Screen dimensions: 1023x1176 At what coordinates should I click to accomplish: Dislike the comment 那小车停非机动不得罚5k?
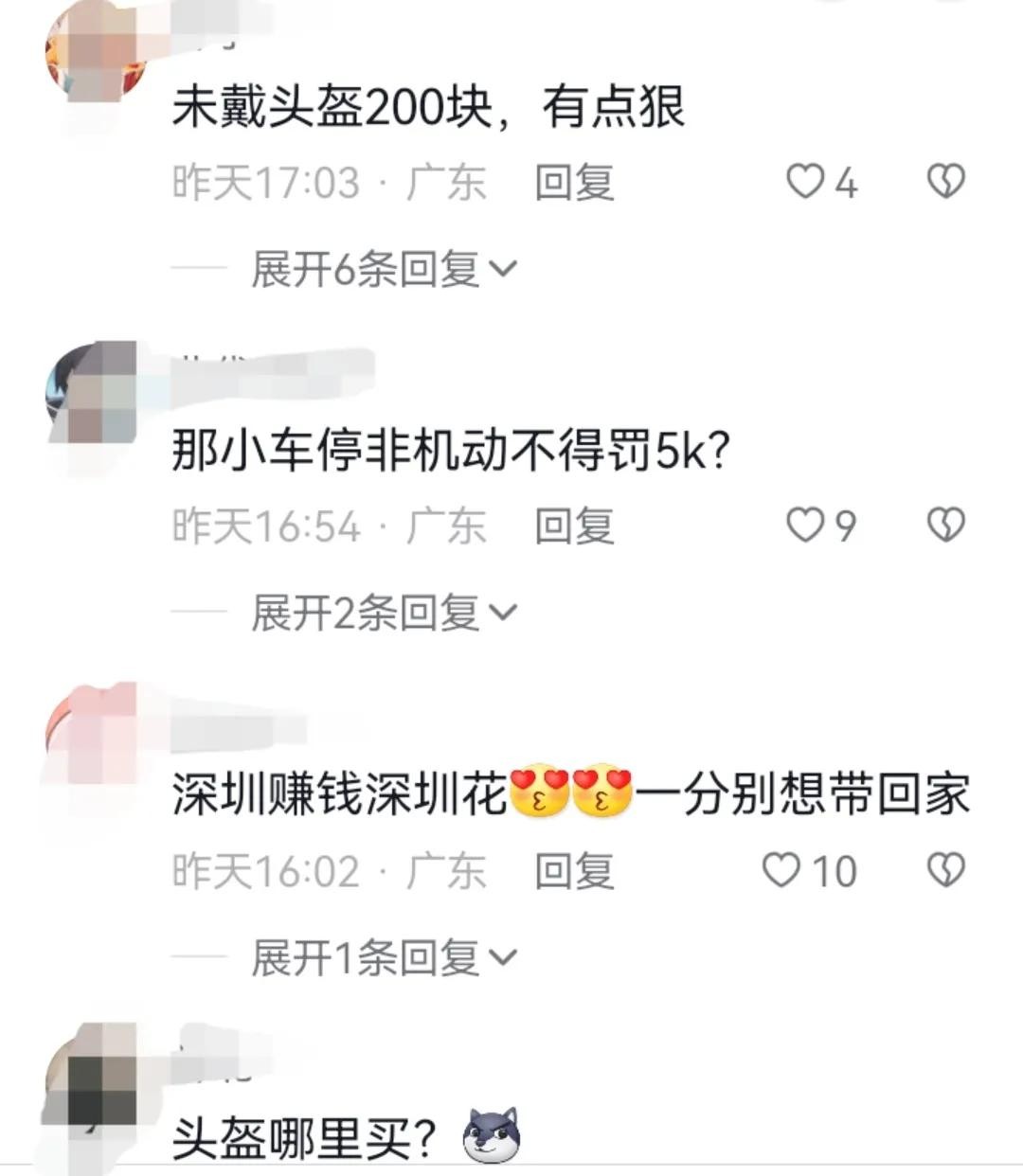click(x=944, y=525)
